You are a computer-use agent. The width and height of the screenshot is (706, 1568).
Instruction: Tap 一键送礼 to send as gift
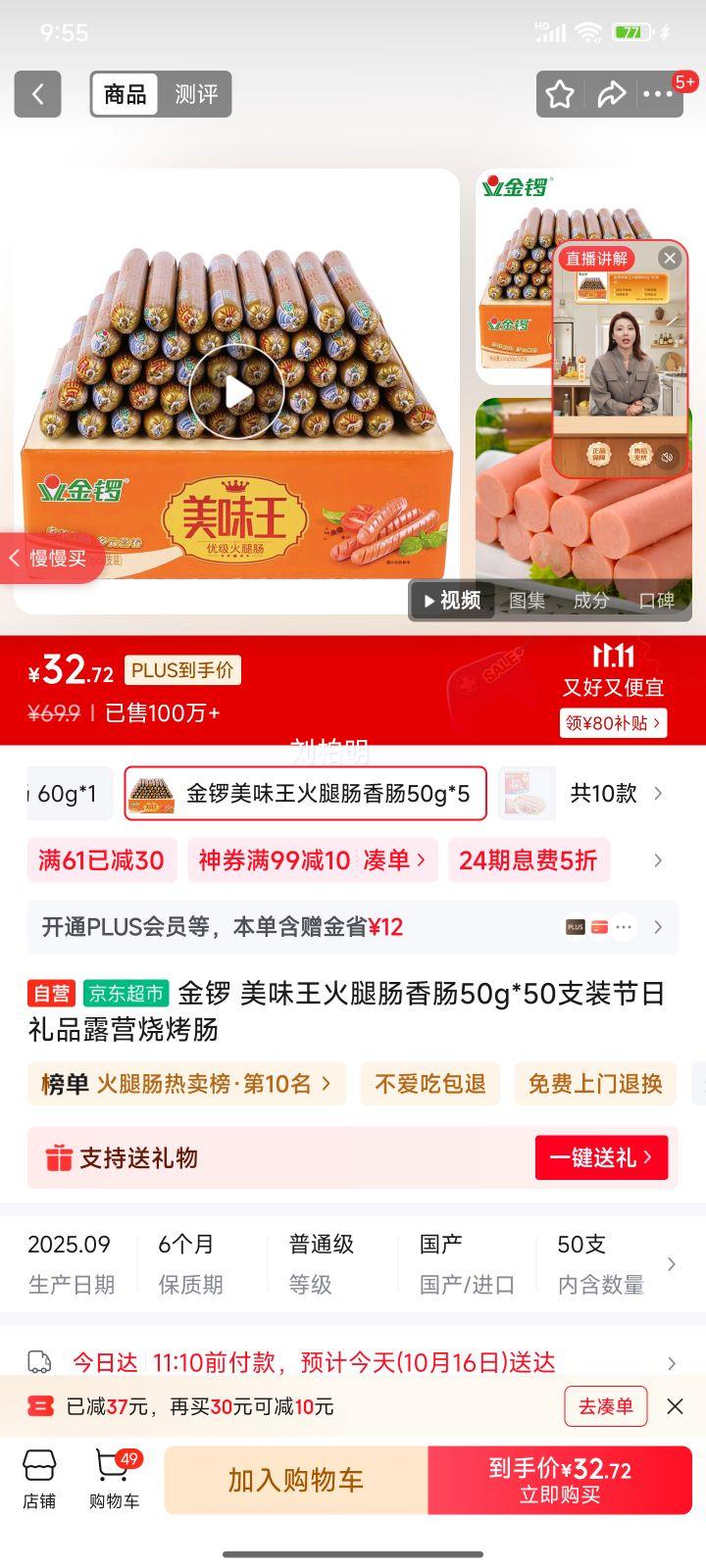pyautogui.click(x=601, y=1157)
